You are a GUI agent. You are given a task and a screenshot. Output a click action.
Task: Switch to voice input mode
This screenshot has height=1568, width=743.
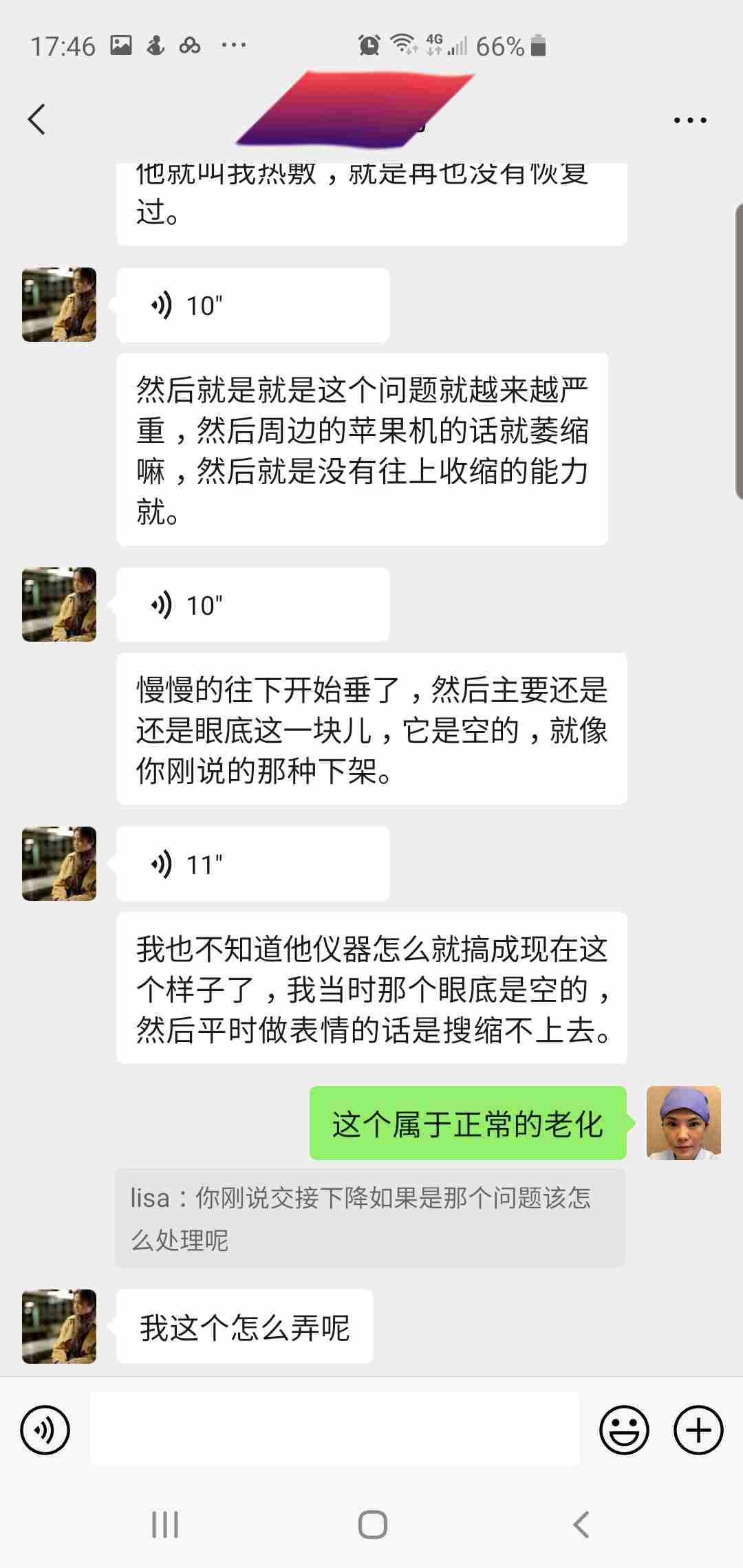[45, 1430]
